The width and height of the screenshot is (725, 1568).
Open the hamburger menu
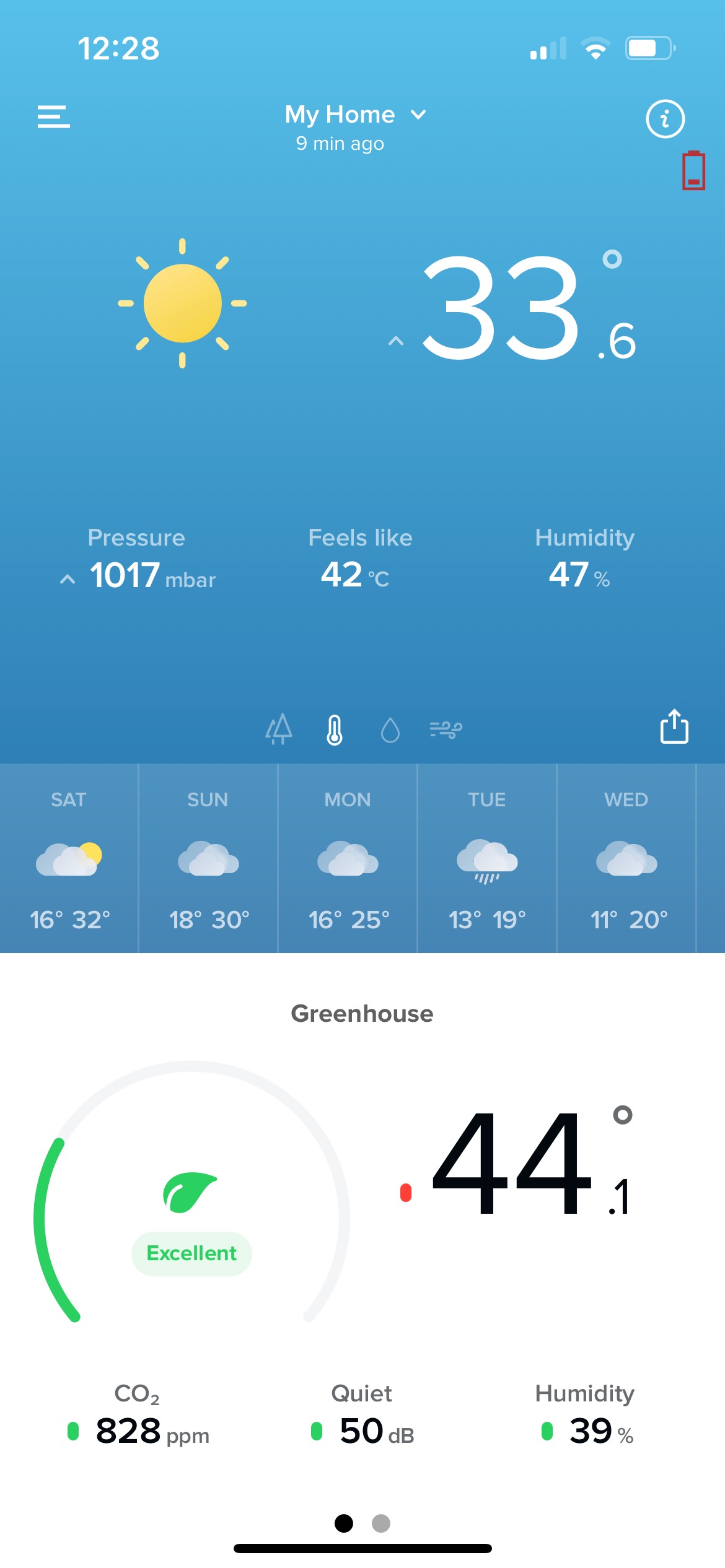tap(54, 116)
